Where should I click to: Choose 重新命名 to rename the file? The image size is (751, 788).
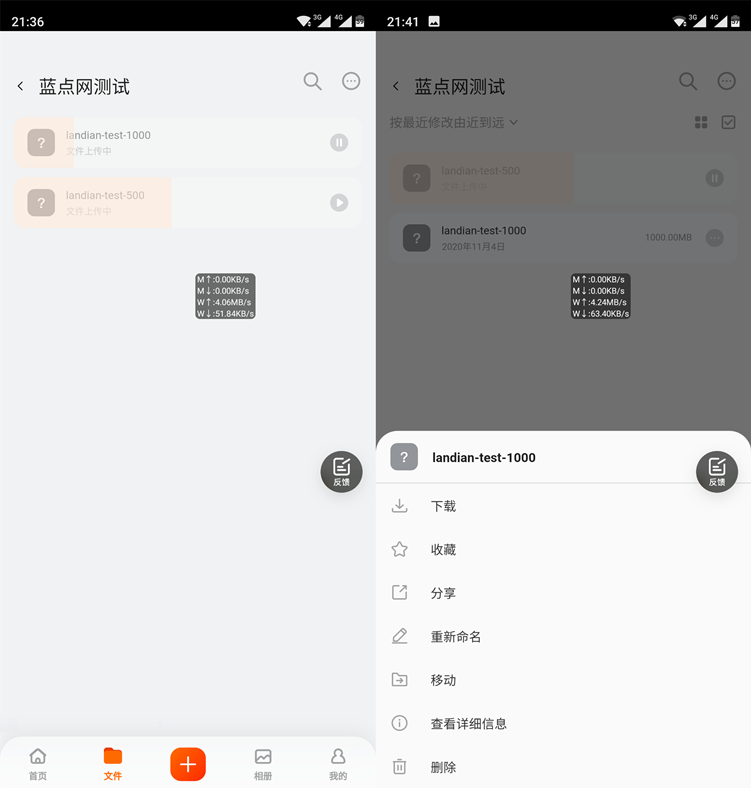click(455, 636)
